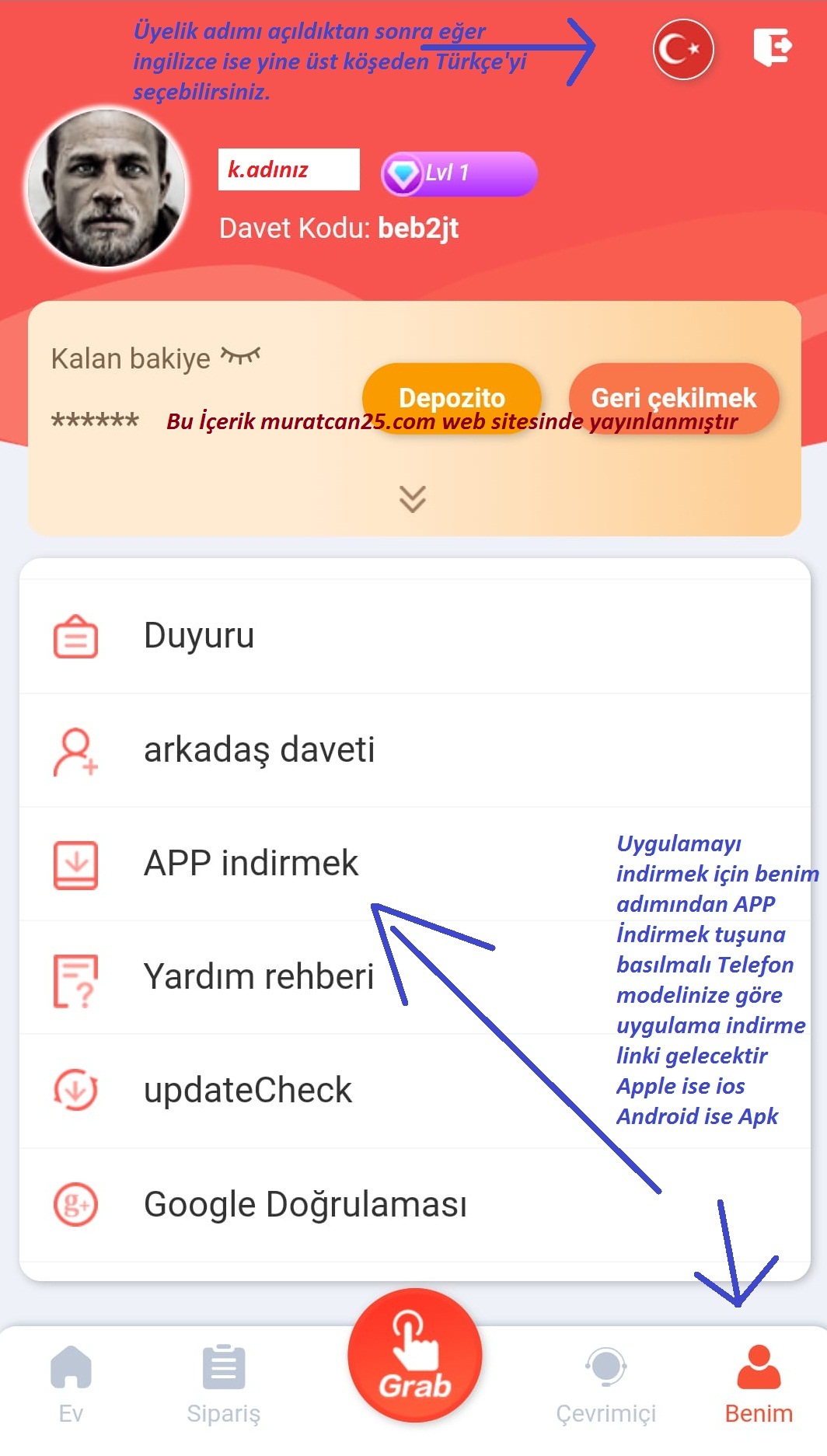Open the Duyuru row
The width and height of the screenshot is (827, 1456).
(x=413, y=636)
